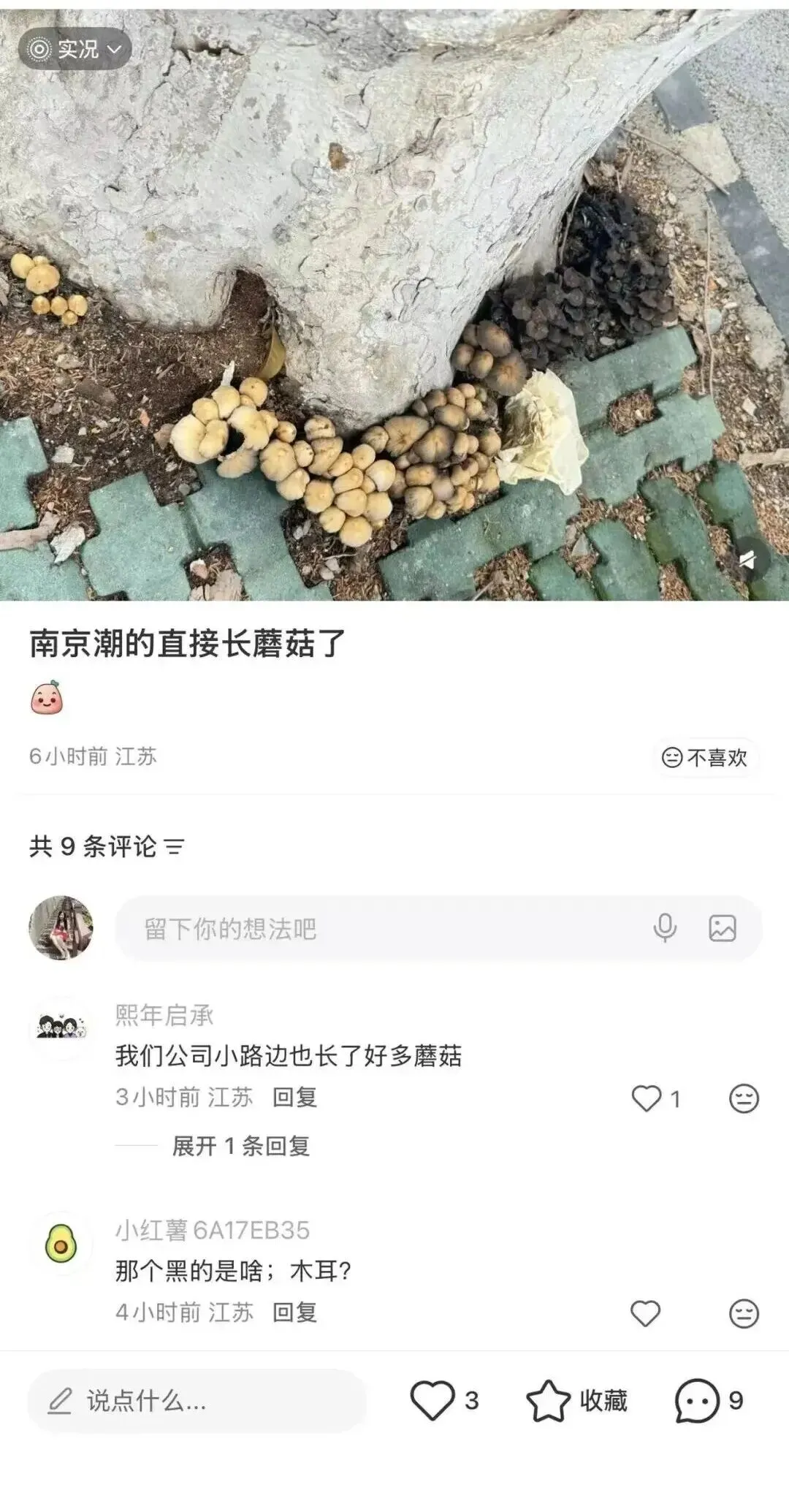Screen dimensions: 789x1512
Task: Tap the dislike face on 熙年启承's comment
Action: (744, 1098)
